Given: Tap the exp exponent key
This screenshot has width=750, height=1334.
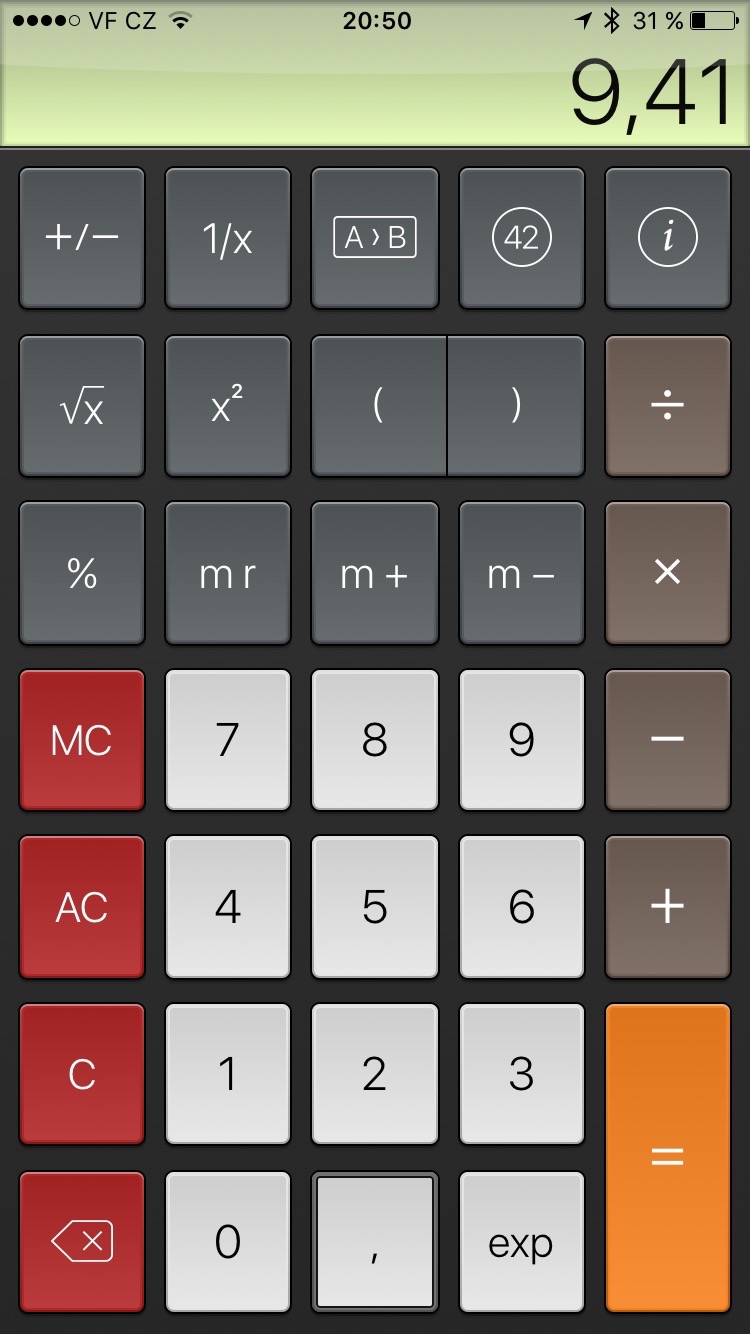Looking at the screenshot, I should [x=521, y=1242].
